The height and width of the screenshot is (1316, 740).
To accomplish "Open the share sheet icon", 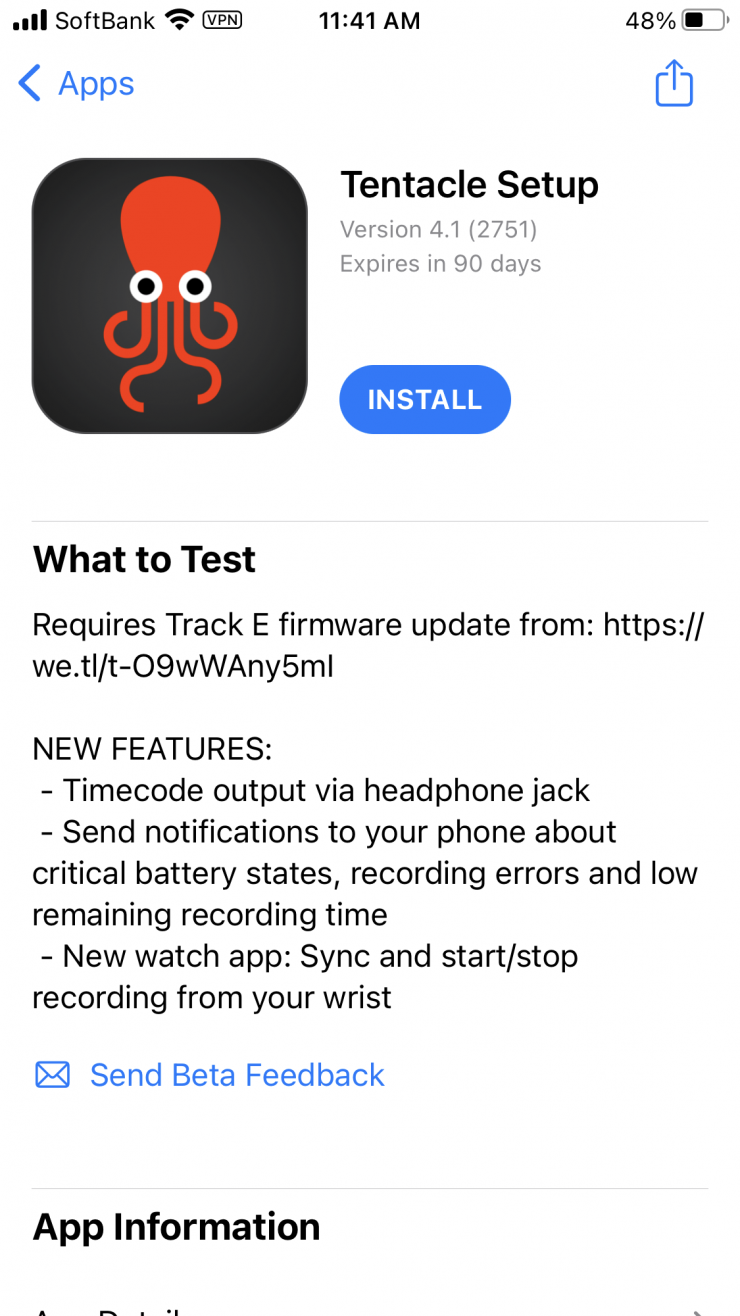I will click(x=673, y=84).
